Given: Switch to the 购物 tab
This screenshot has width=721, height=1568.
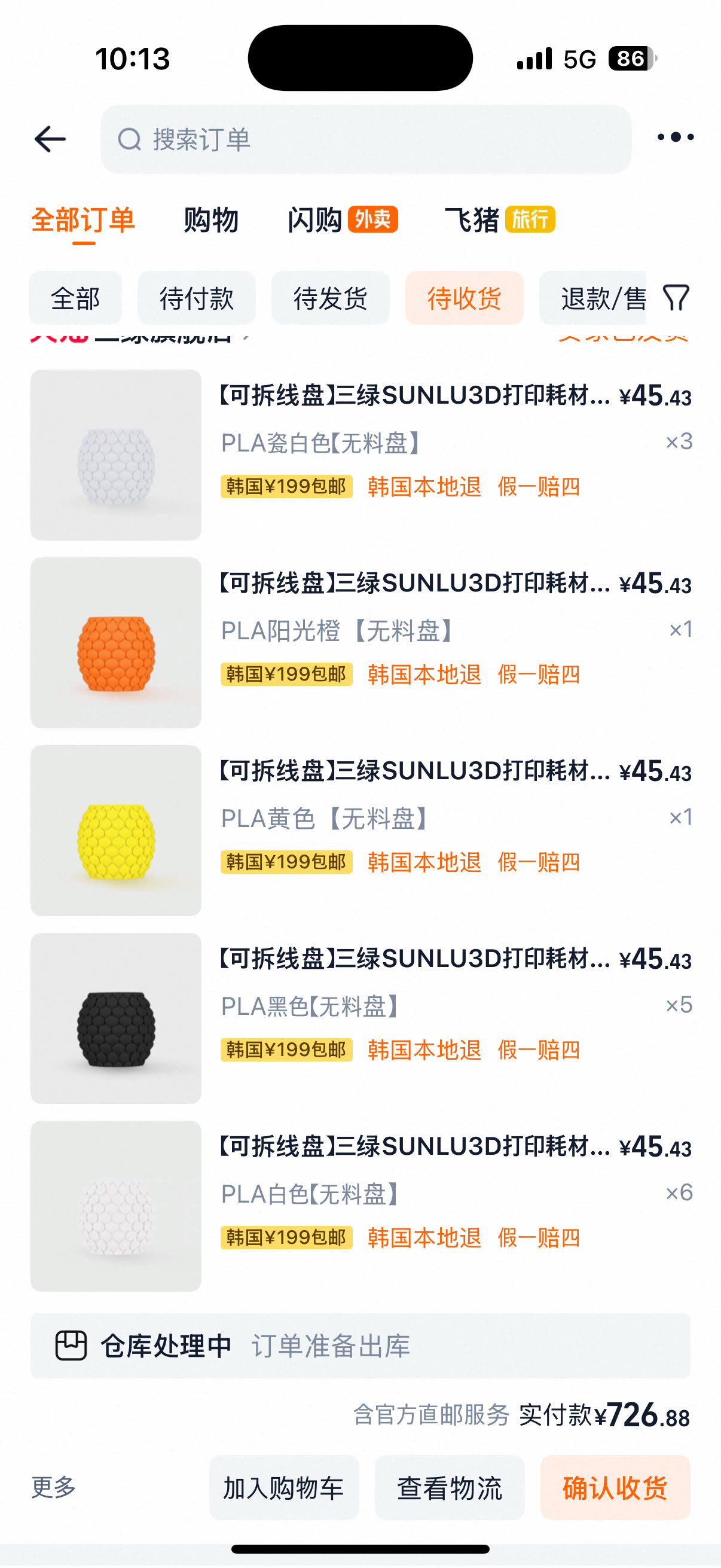Looking at the screenshot, I should click(x=210, y=219).
